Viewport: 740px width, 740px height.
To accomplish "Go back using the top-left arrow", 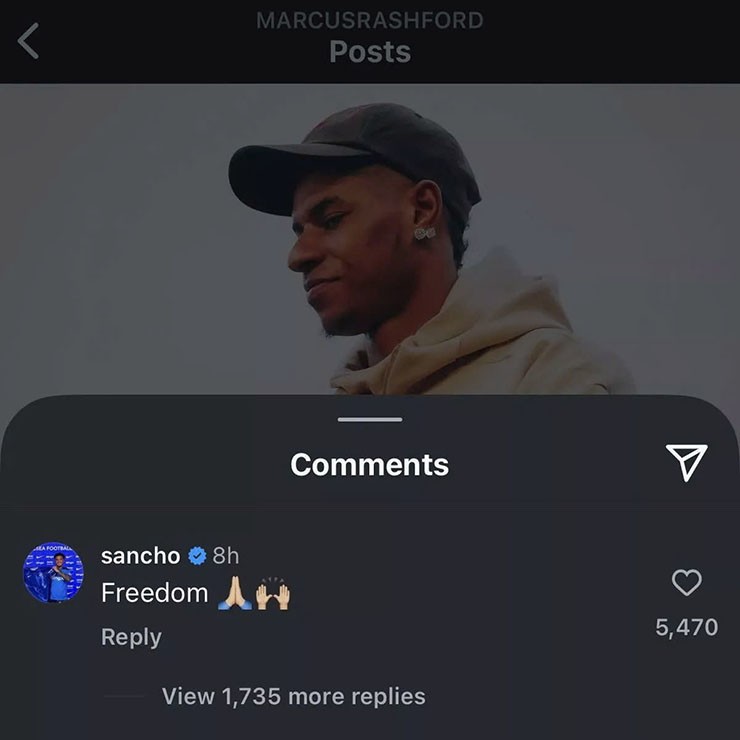I will (29, 41).
